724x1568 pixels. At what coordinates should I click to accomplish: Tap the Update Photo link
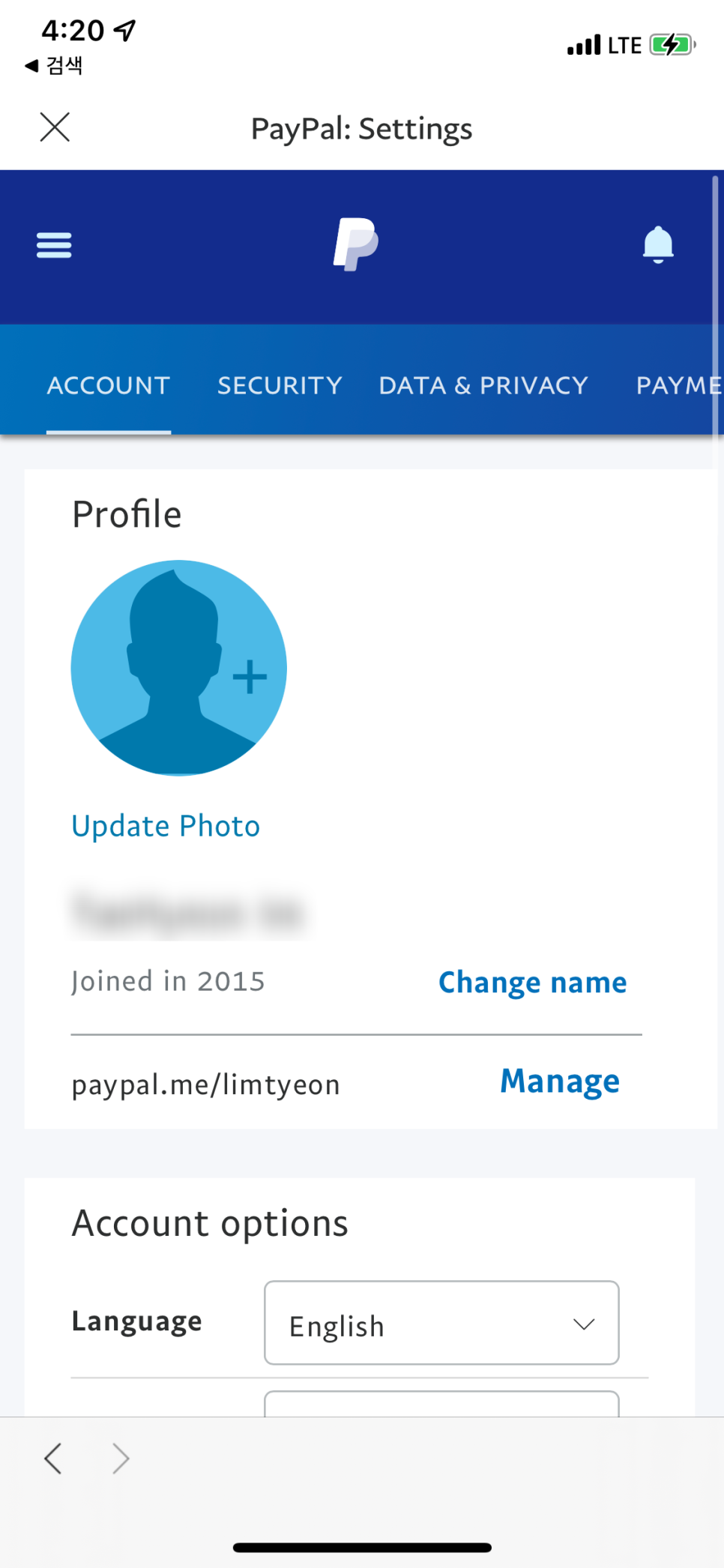point(166,826)
